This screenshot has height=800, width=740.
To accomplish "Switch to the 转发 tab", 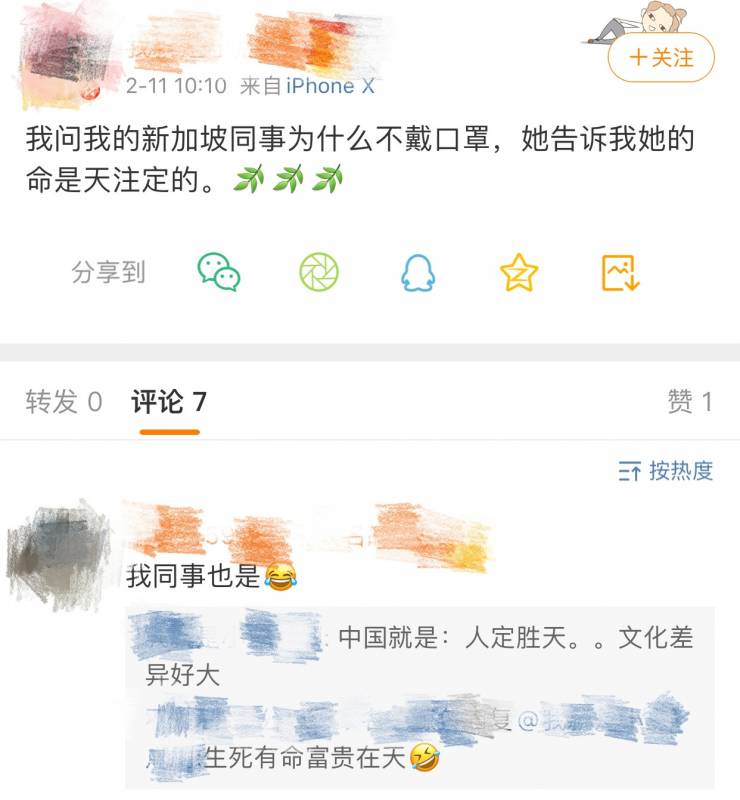I will pyautogui.click(x=64, y=402).
